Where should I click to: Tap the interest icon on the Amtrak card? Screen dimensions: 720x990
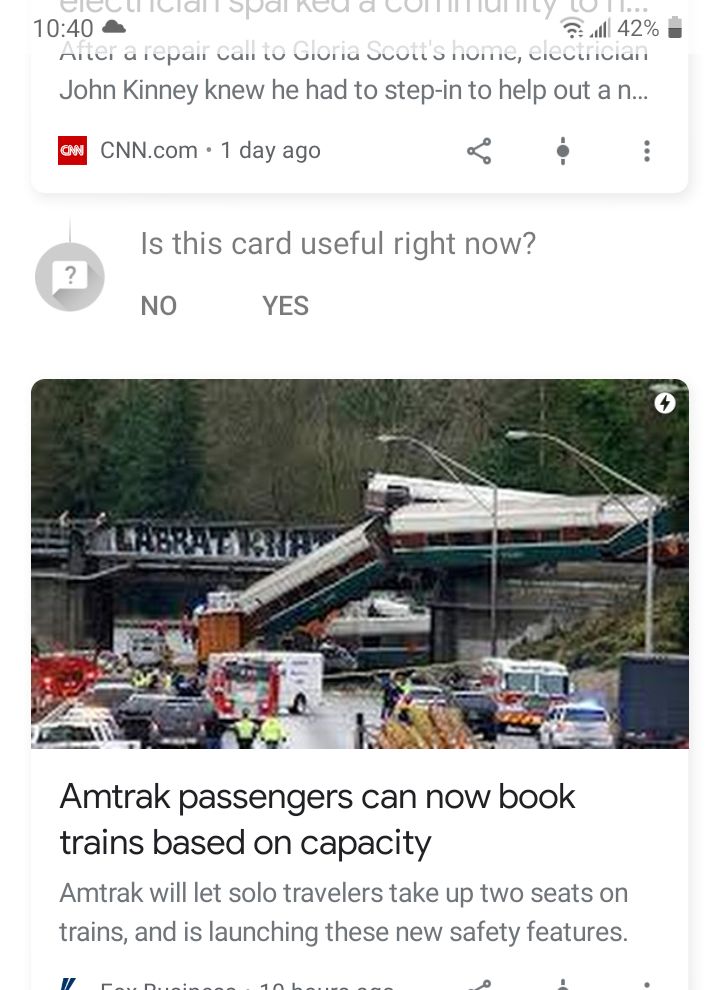[562, 984]
